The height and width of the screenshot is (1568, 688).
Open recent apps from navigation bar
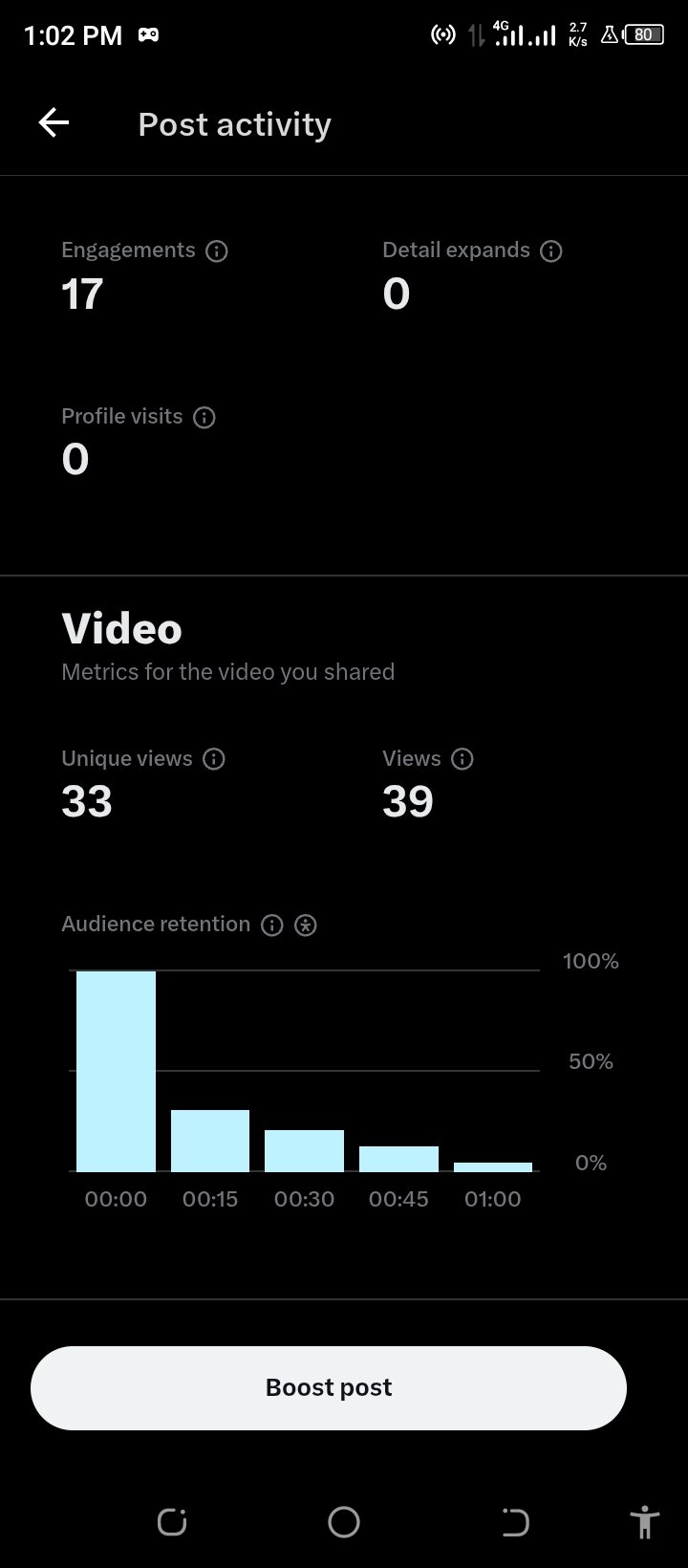(172, 1522)
